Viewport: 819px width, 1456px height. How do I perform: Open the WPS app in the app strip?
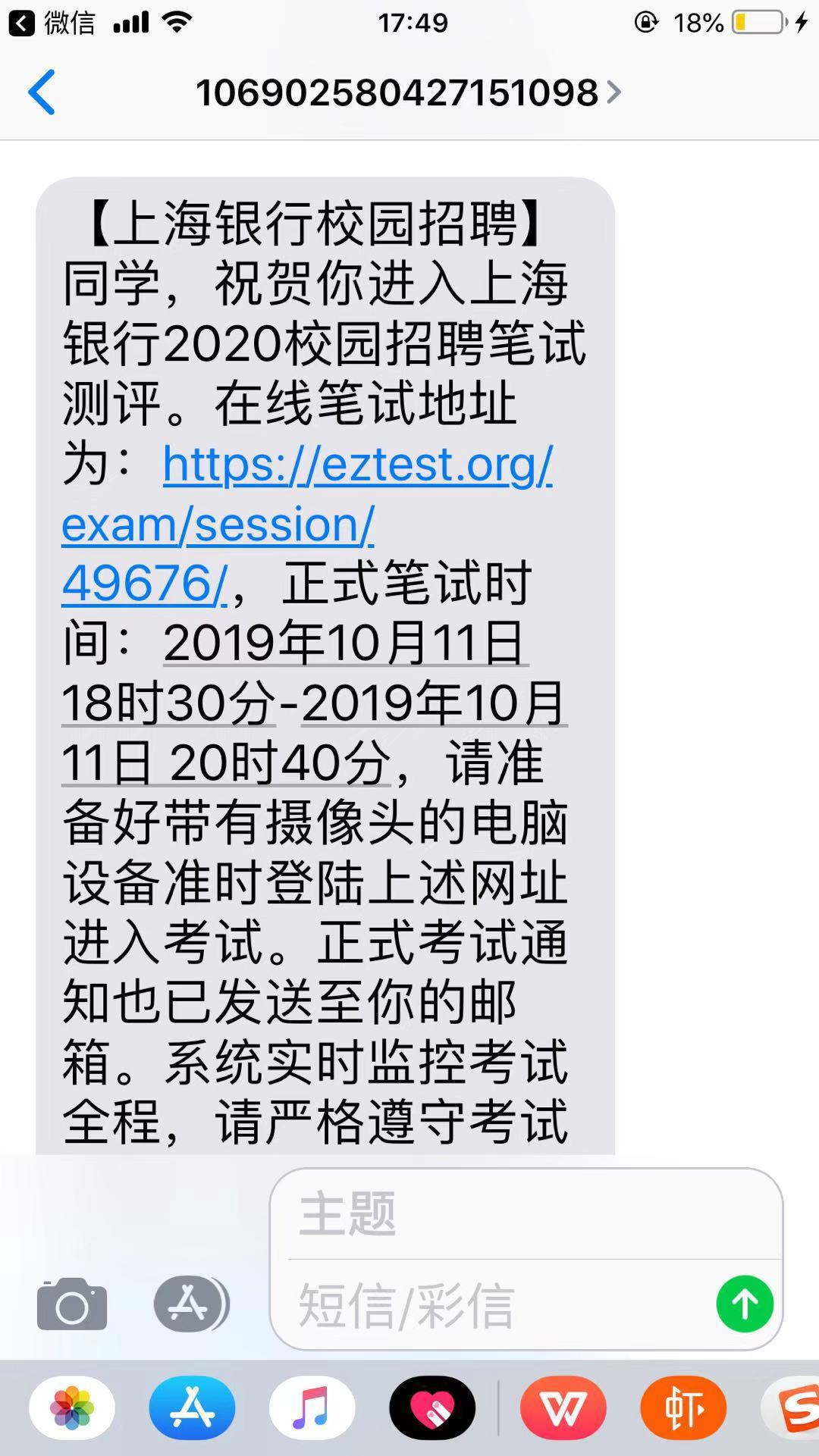coord(563,1407)
